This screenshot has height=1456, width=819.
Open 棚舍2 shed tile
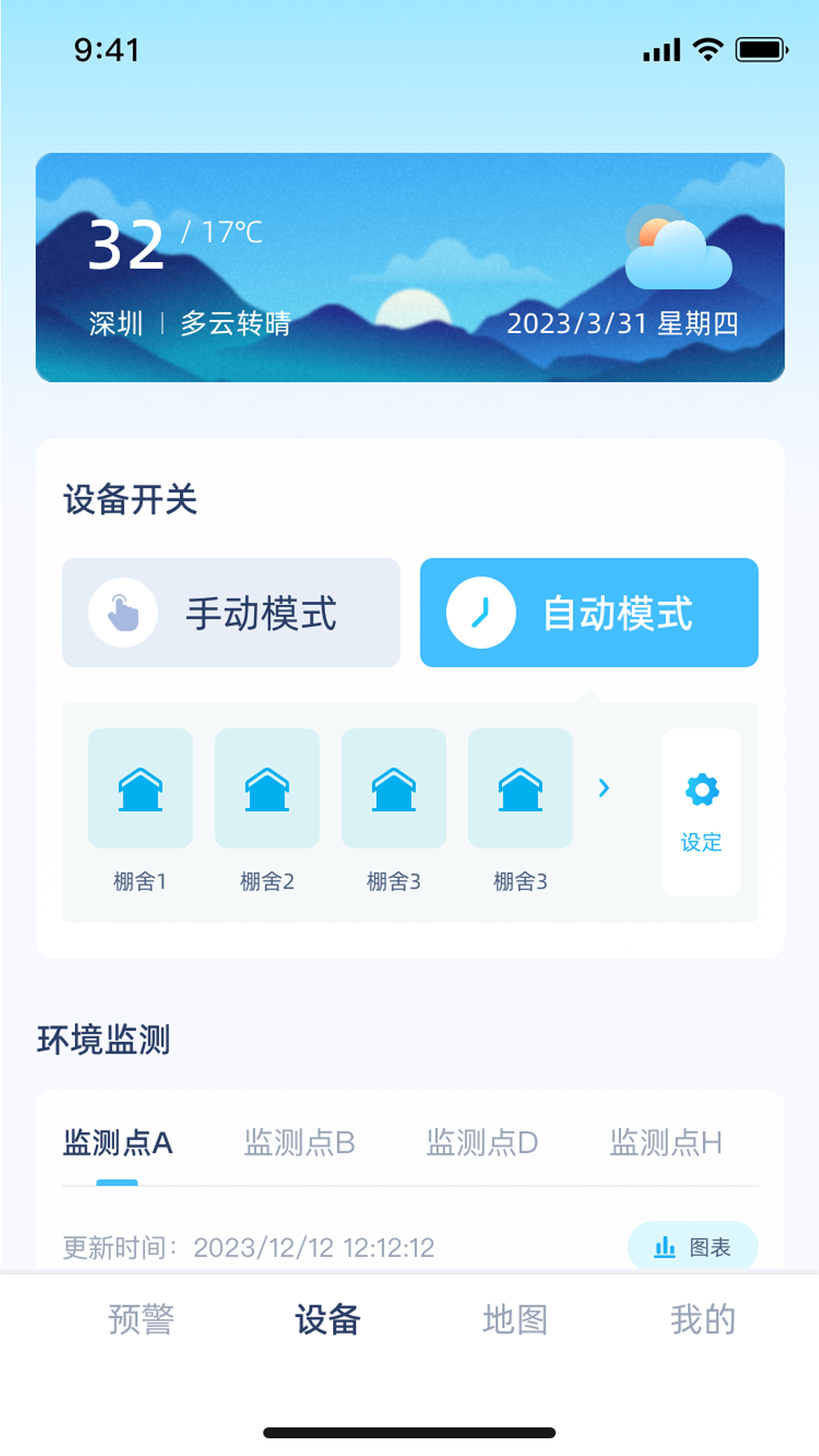coord(267,789)
